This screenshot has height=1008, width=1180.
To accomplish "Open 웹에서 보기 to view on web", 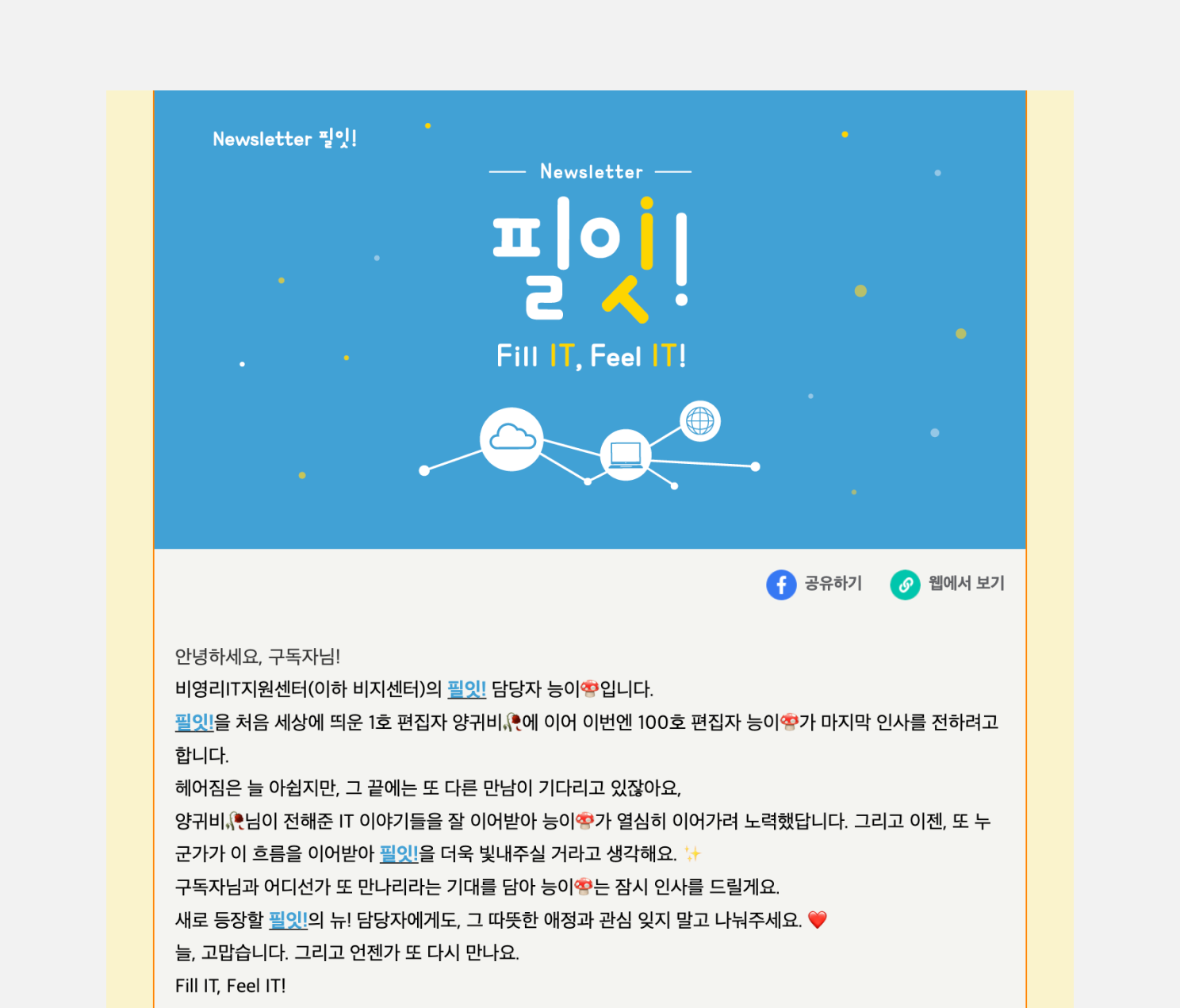I will pos(948,584).
